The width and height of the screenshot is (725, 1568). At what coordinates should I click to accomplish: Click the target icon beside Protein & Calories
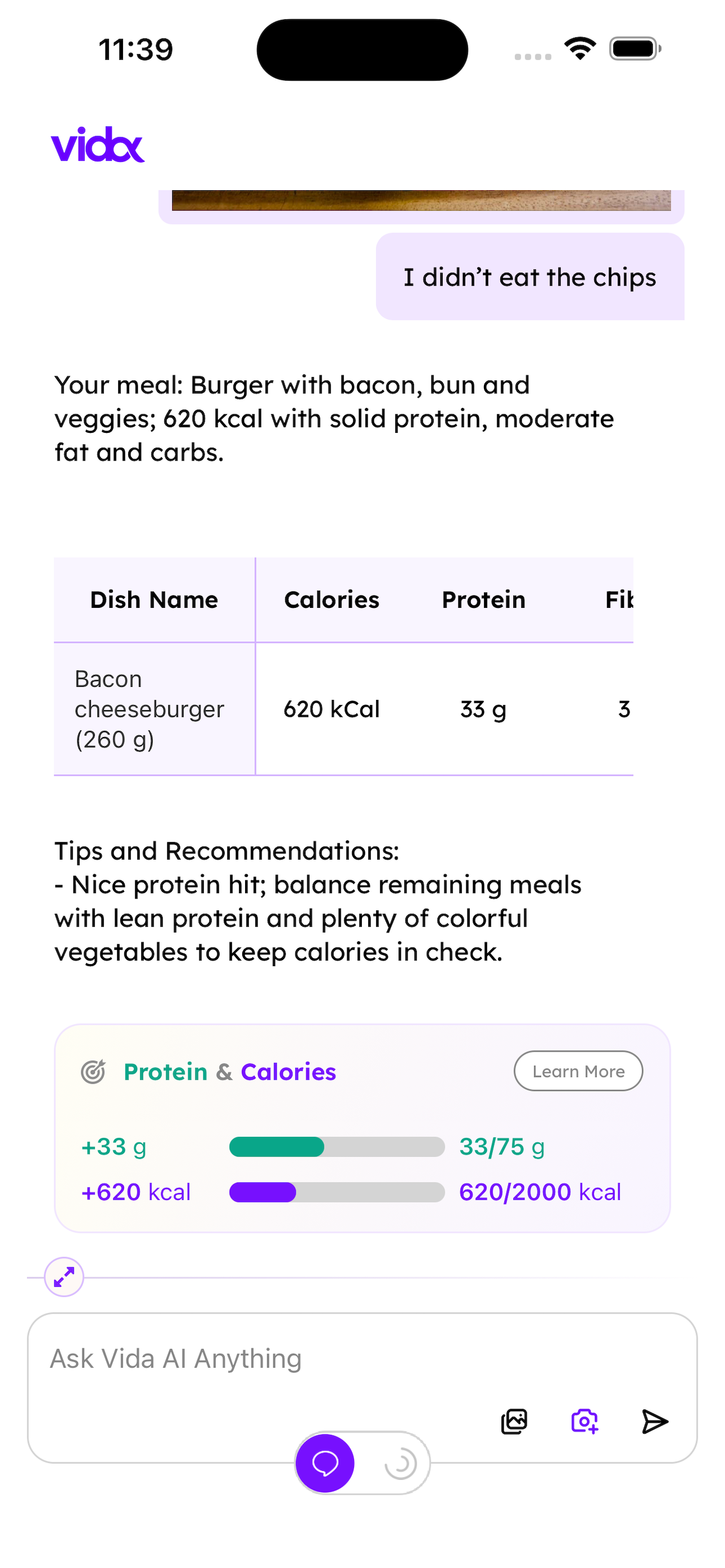pos(94,1071)
